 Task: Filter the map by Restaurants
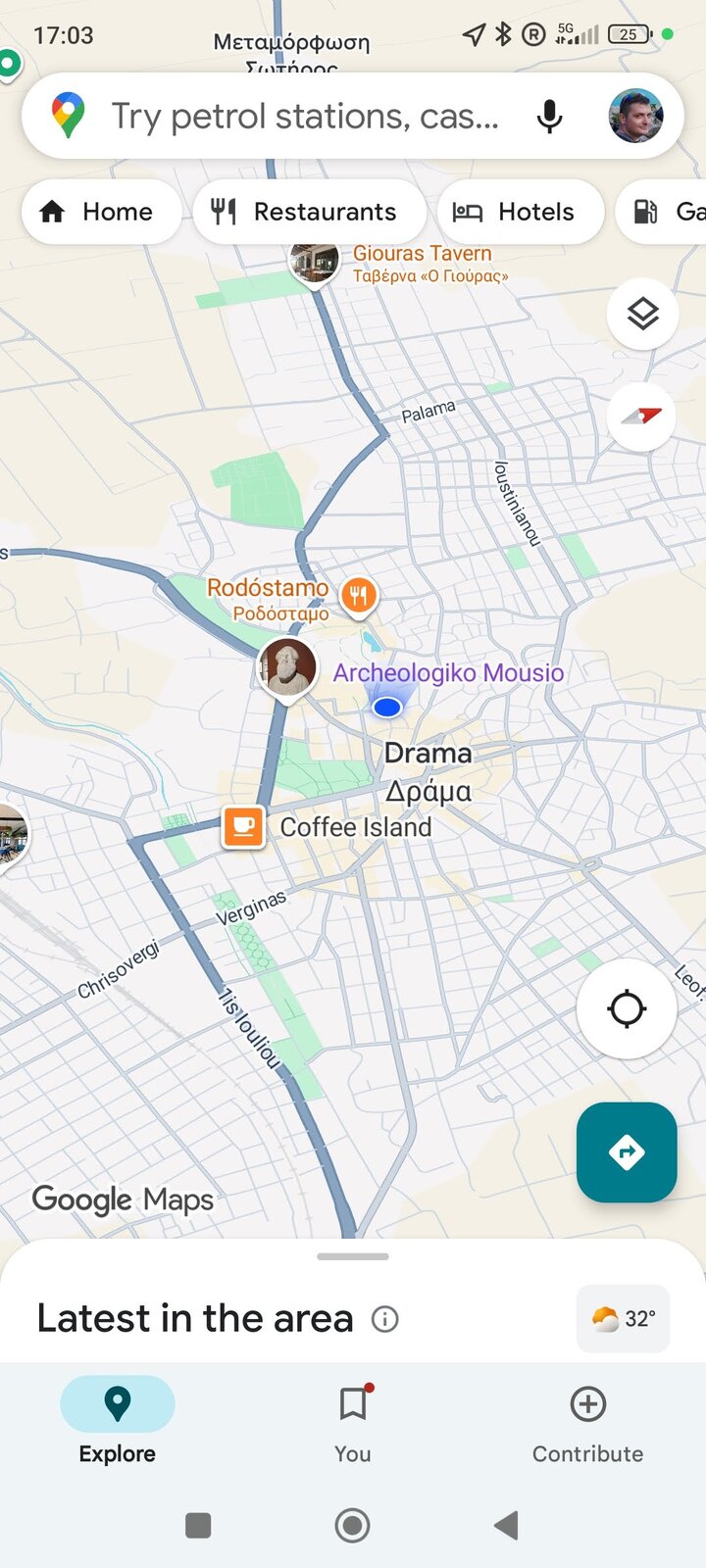pos(308,212)
